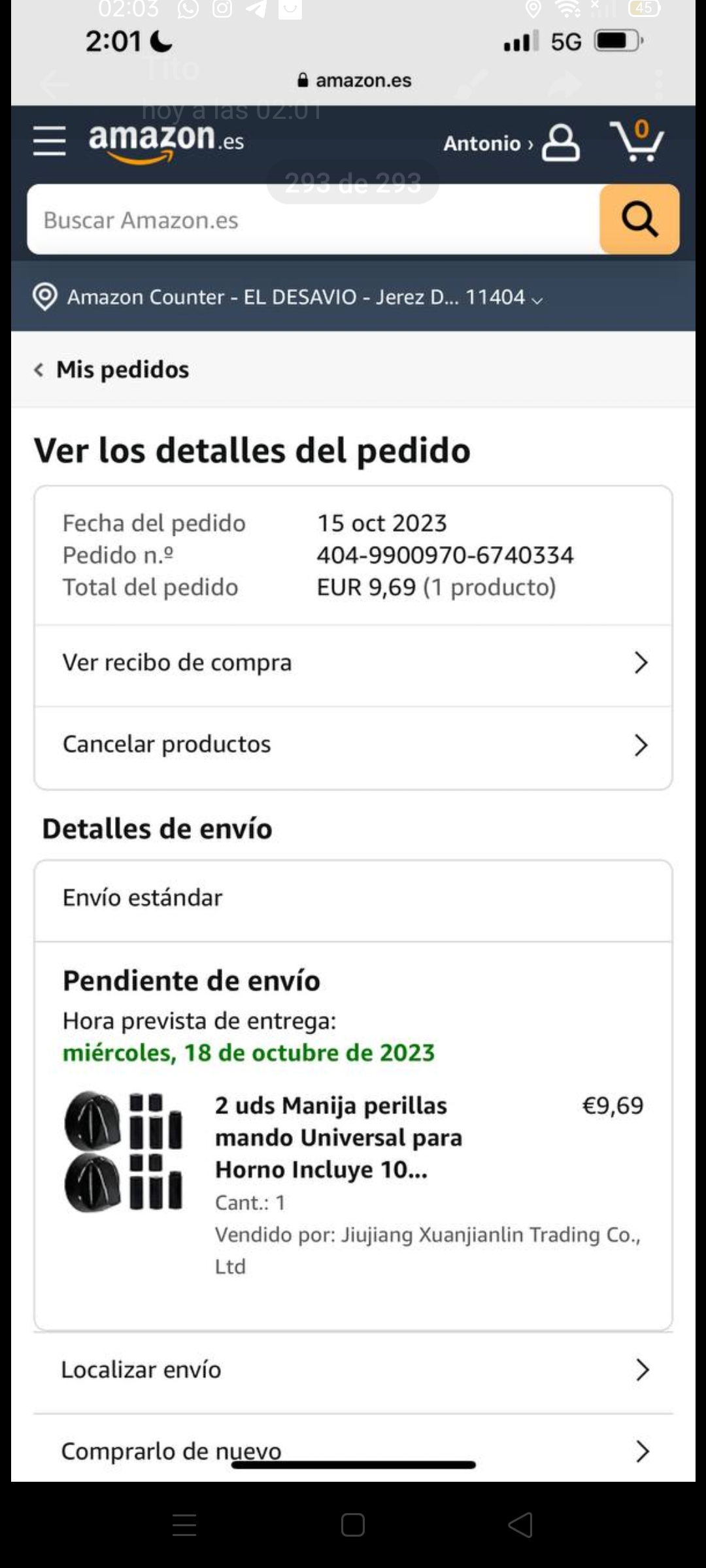Open Localizar envío
This screenshot has height=1568, width=706.
(x=353, y=1370)
